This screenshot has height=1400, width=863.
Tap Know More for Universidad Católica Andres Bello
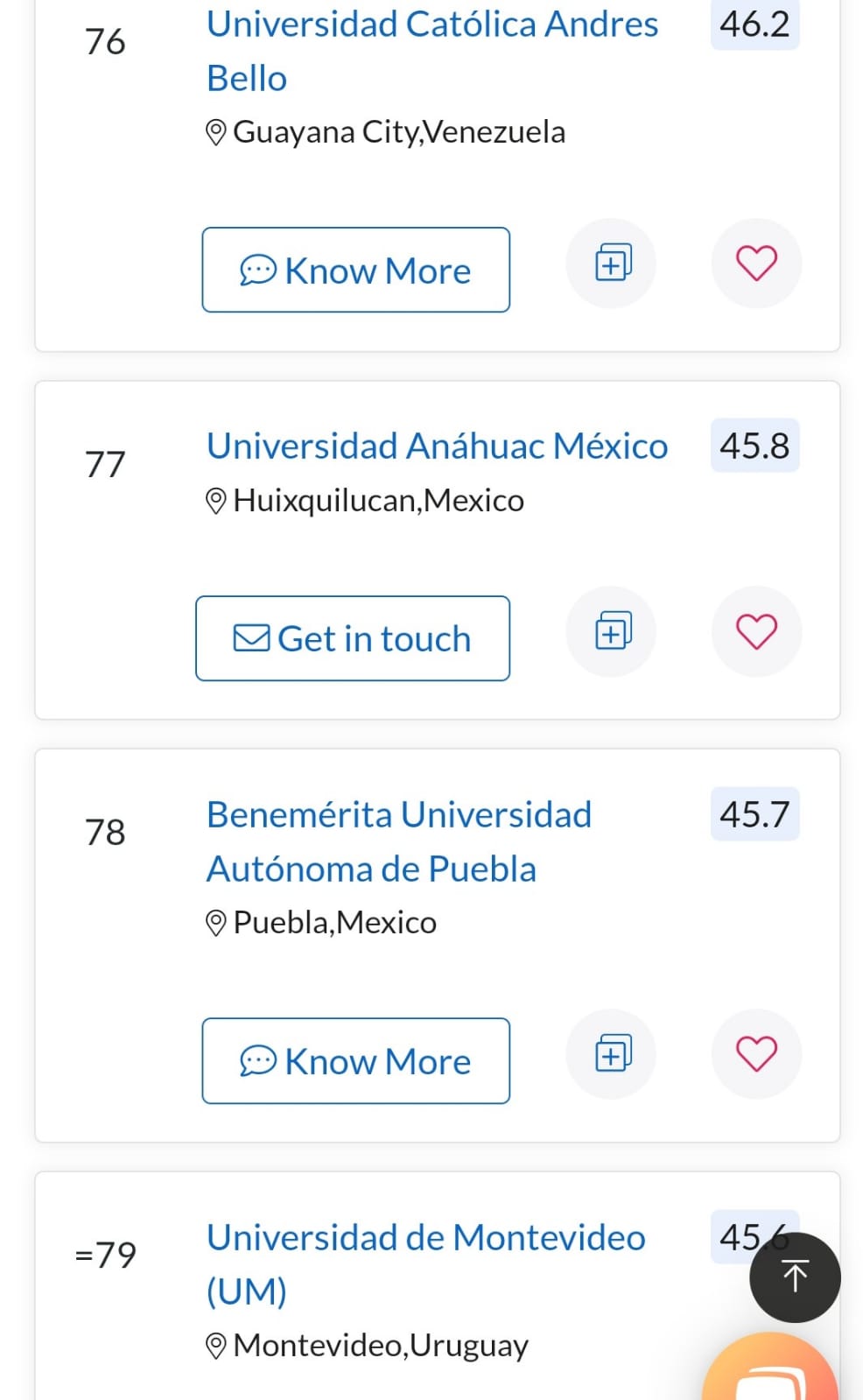tap(355, 271)
